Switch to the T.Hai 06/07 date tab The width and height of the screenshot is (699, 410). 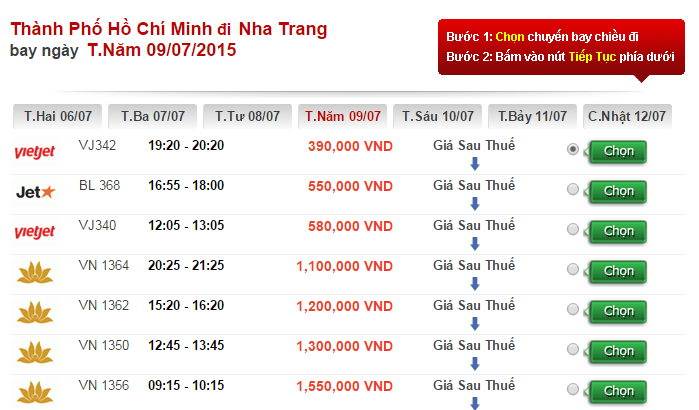[58, 117]
